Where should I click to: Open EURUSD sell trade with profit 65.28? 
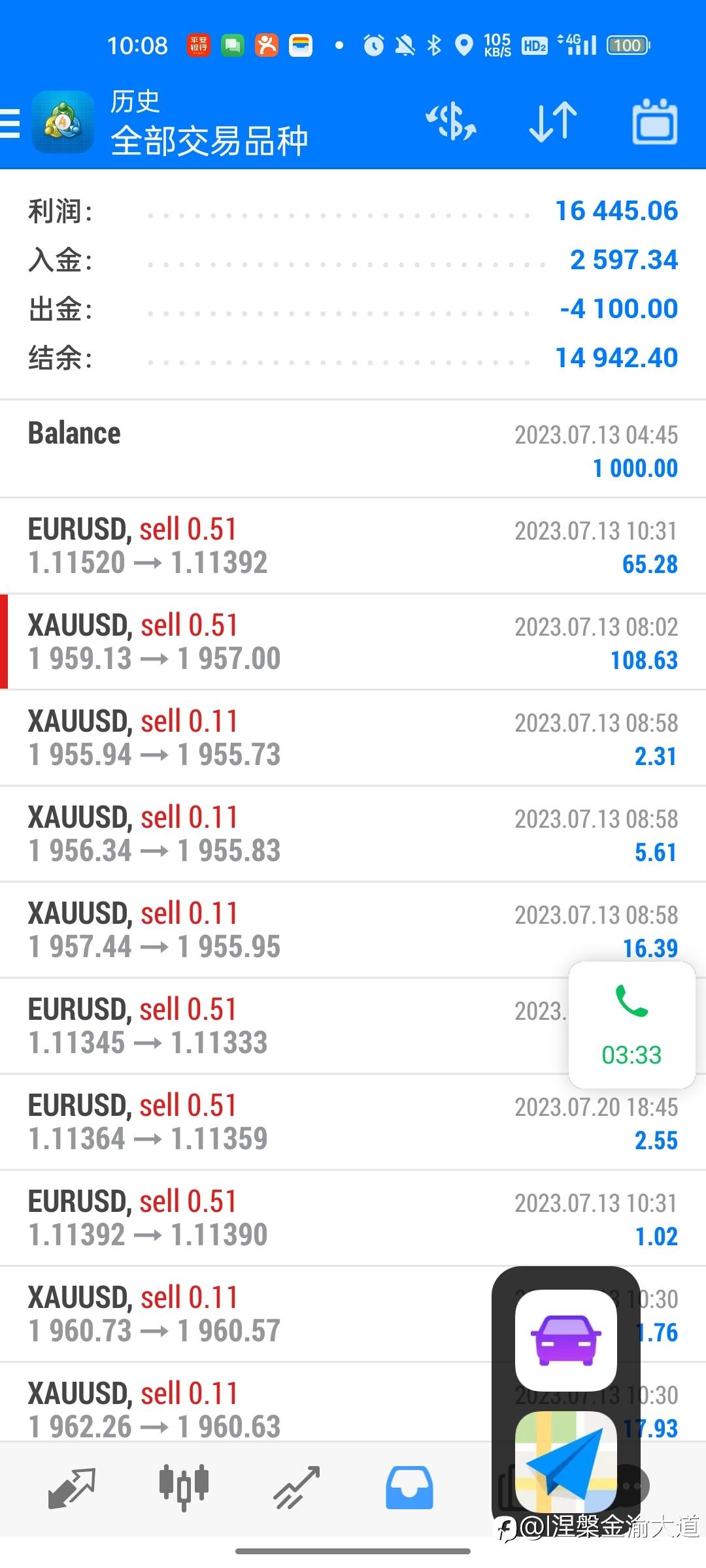353,546
